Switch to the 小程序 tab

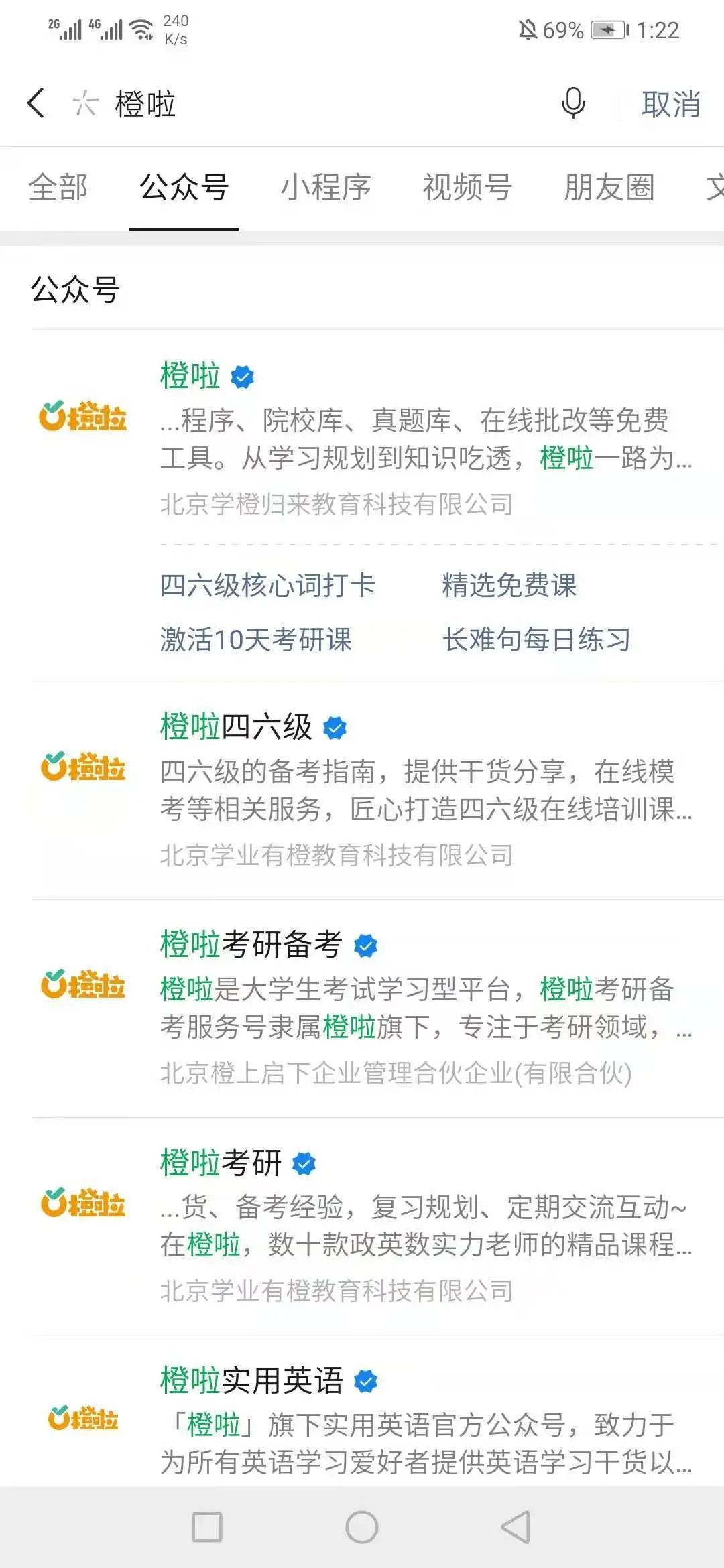[324, 188]
